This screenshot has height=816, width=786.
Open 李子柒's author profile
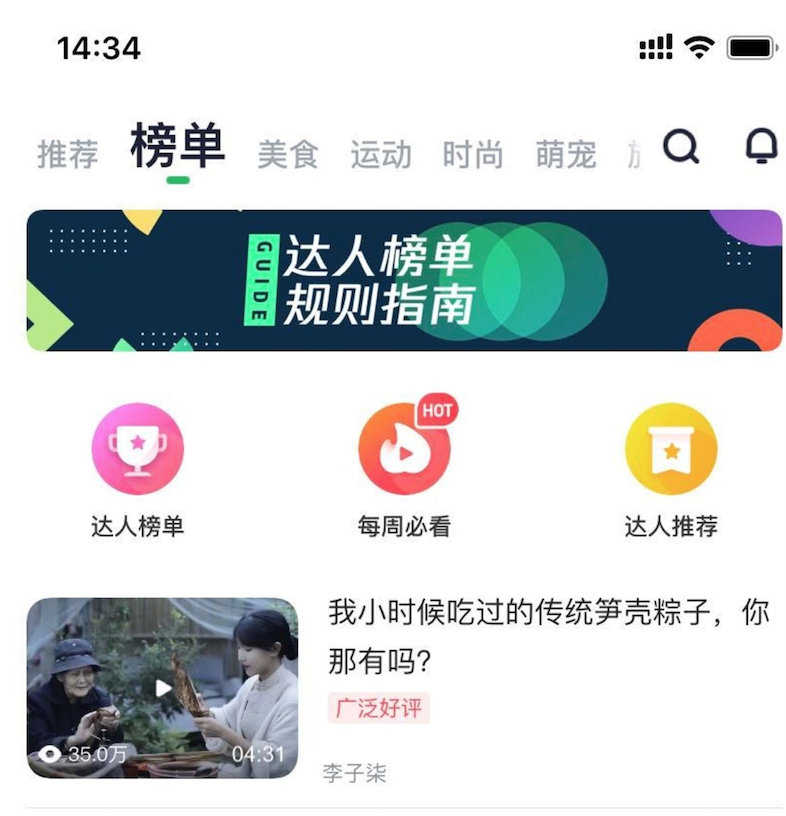point(354,773)
